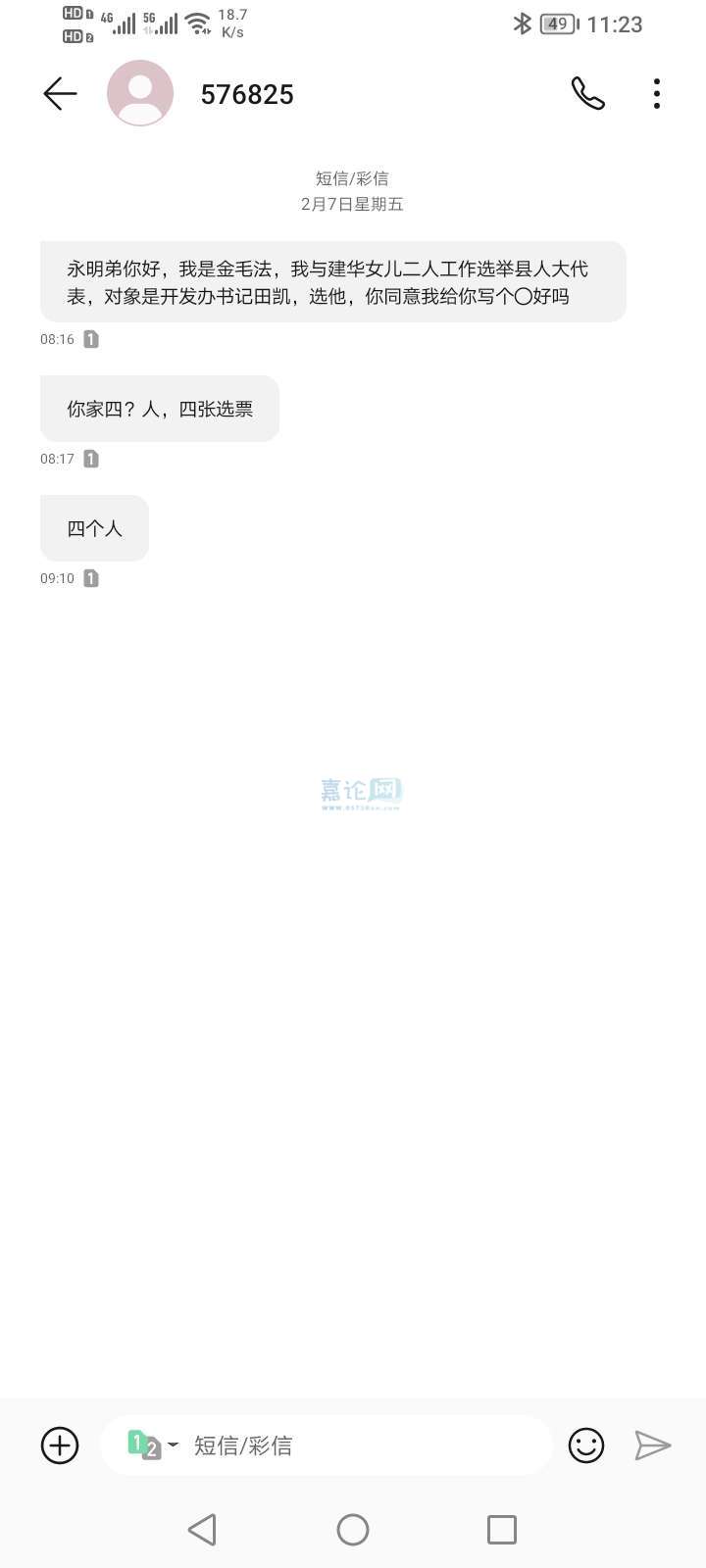Go back to the message list
Screen dimensions: 706x1568
60,94
